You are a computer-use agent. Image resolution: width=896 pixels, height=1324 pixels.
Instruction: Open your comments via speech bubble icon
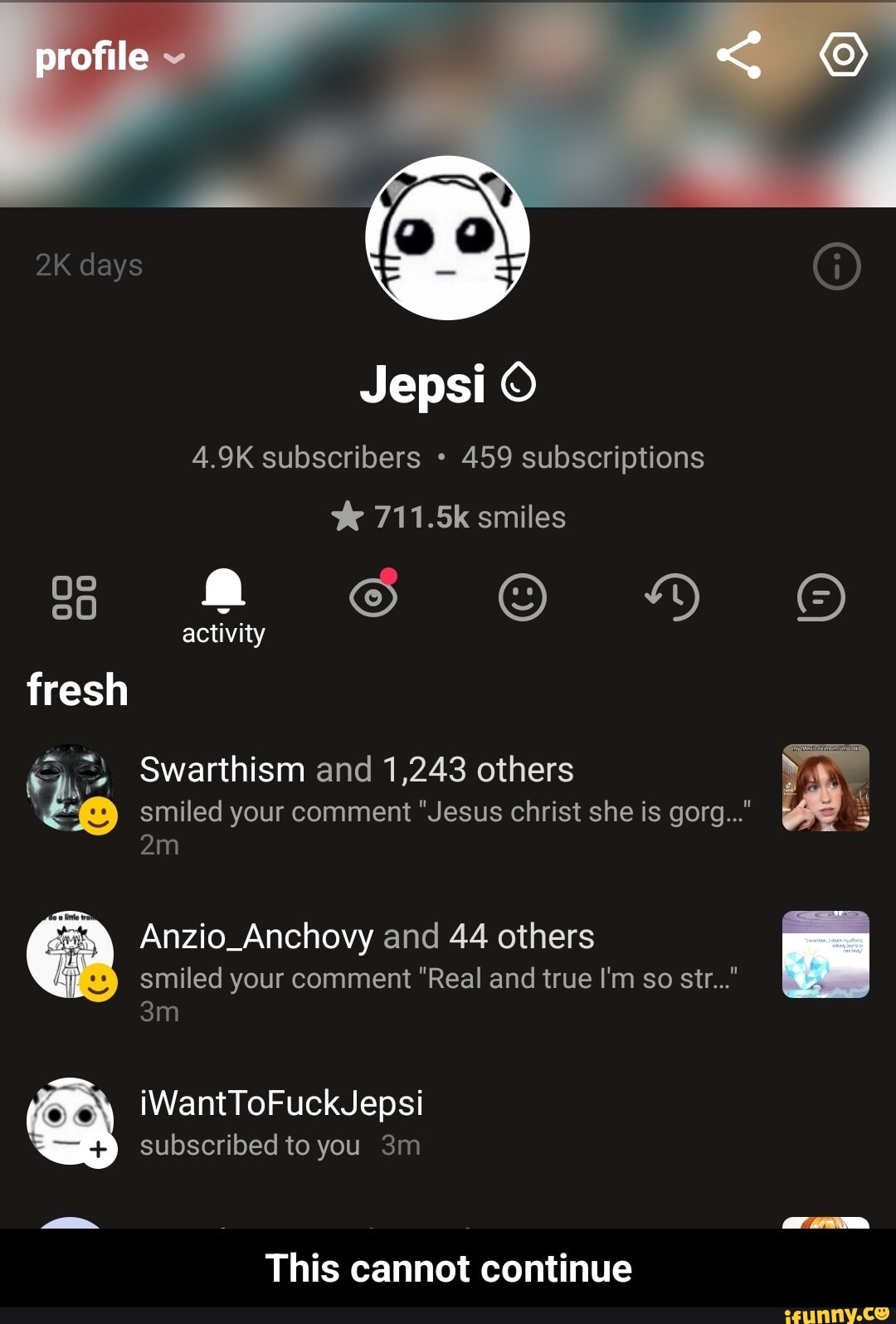(820, 596)
